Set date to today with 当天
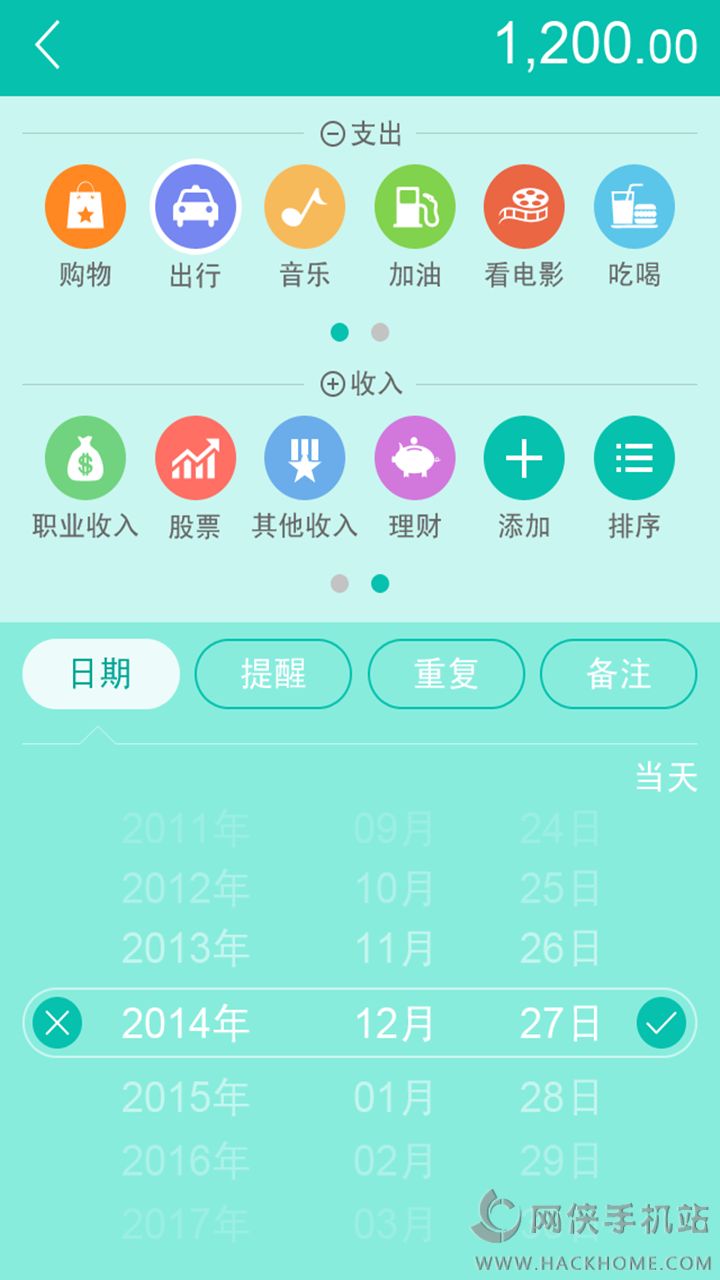720x1280 pixels. click(x=666, y=777)
